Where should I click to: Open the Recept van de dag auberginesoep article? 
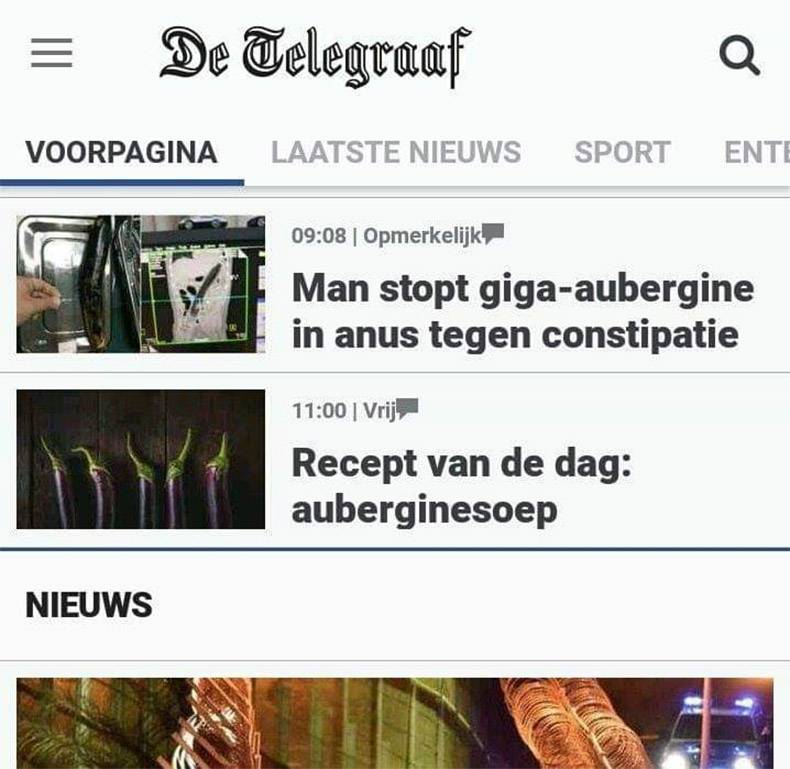[460, 487]
